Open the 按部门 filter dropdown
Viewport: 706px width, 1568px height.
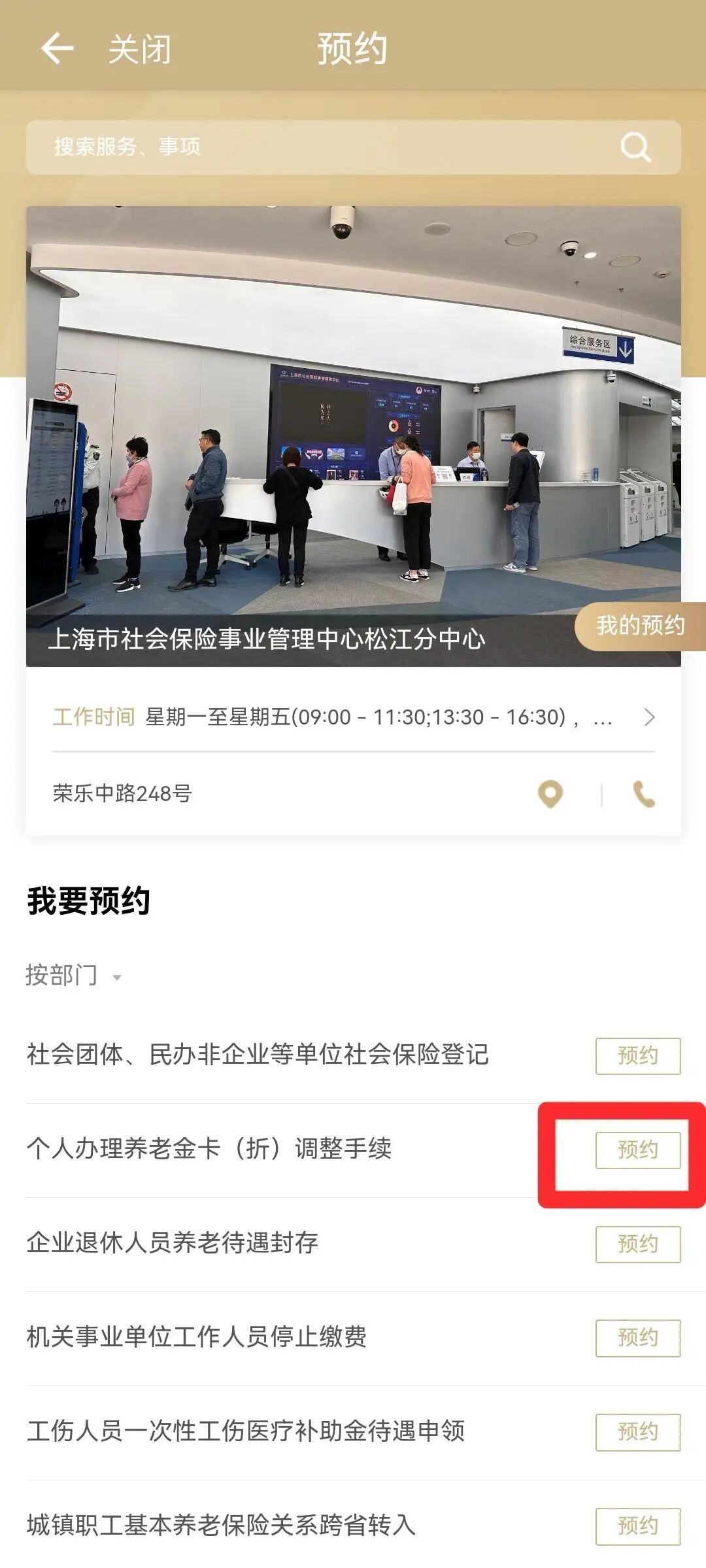[x=73, y=976]
